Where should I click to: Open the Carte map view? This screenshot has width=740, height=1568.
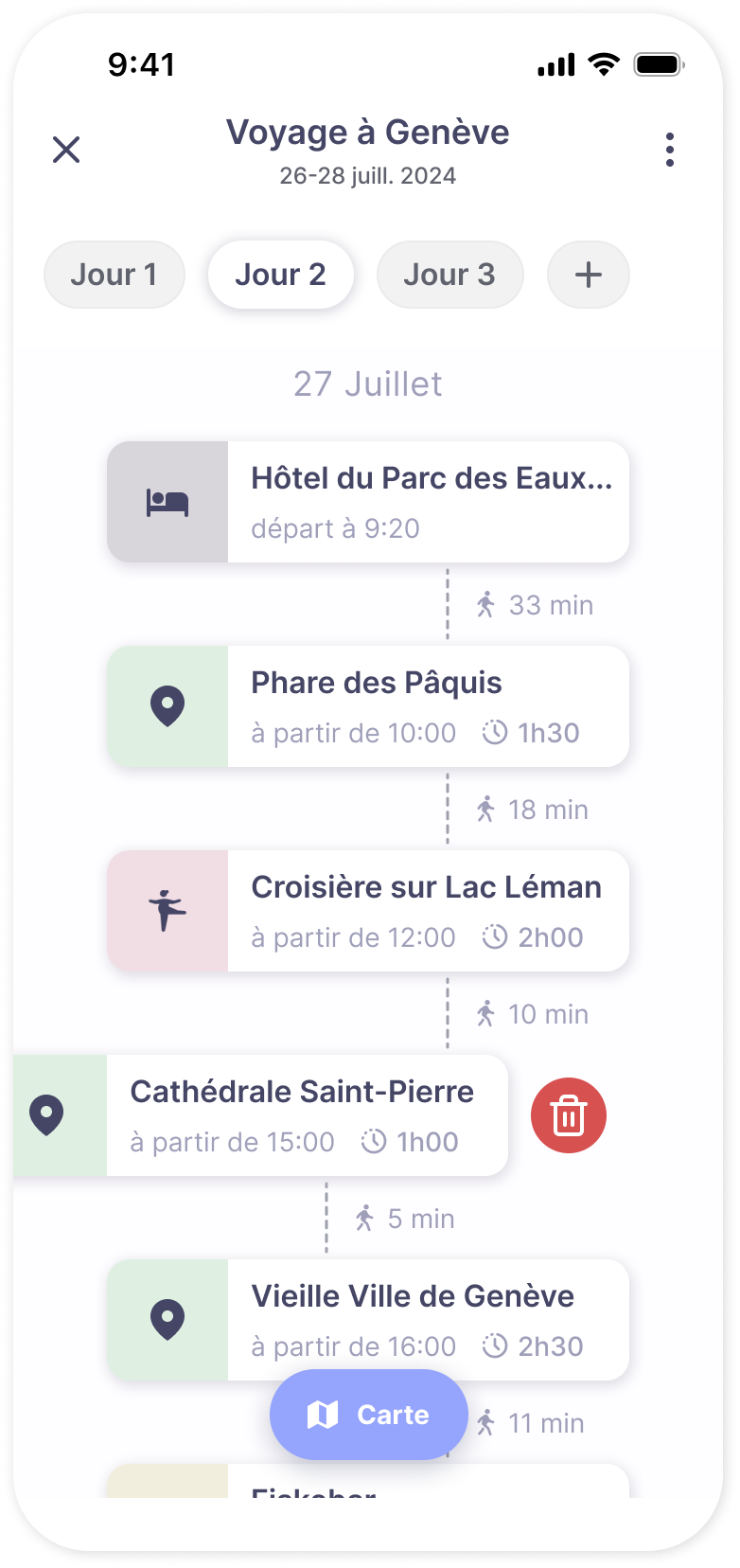point(368,1414)
